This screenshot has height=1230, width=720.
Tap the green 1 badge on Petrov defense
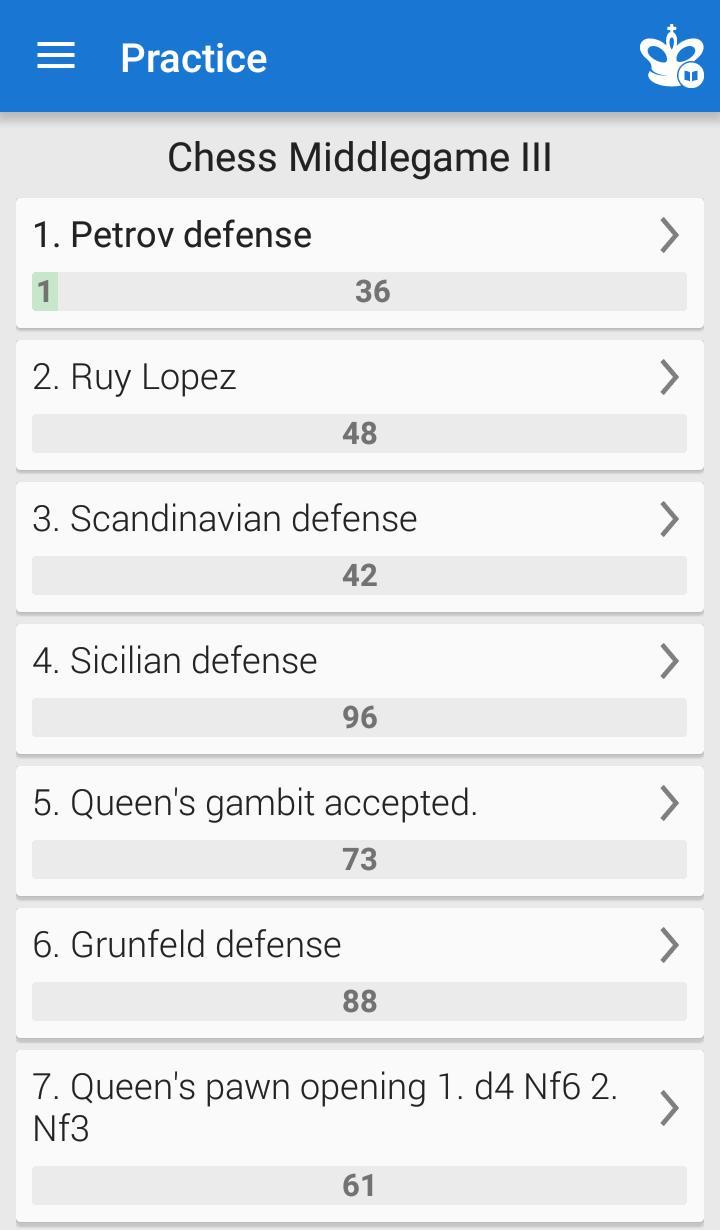pos(43,291)
